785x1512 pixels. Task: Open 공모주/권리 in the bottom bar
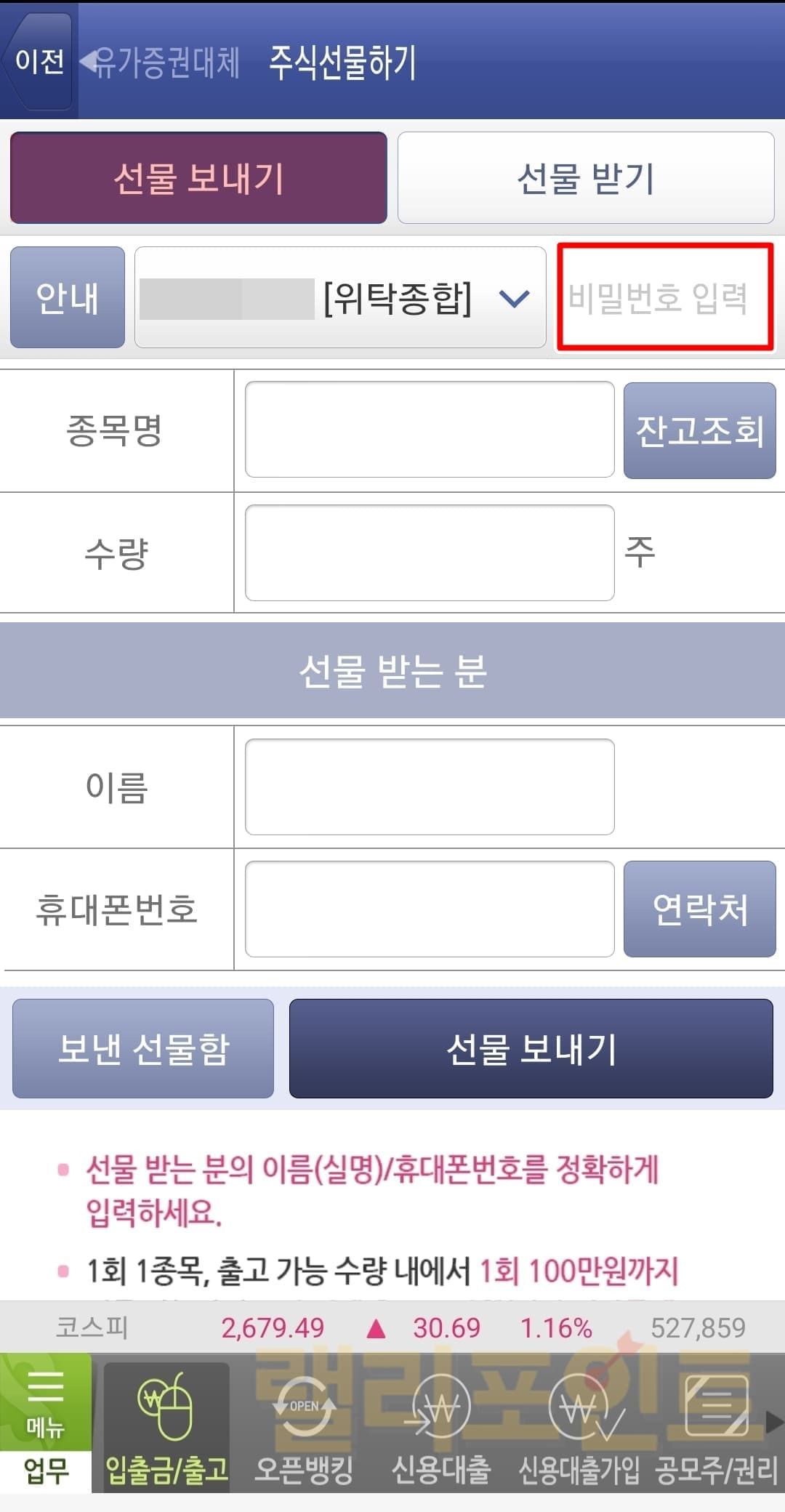[x=716, y=1425]
